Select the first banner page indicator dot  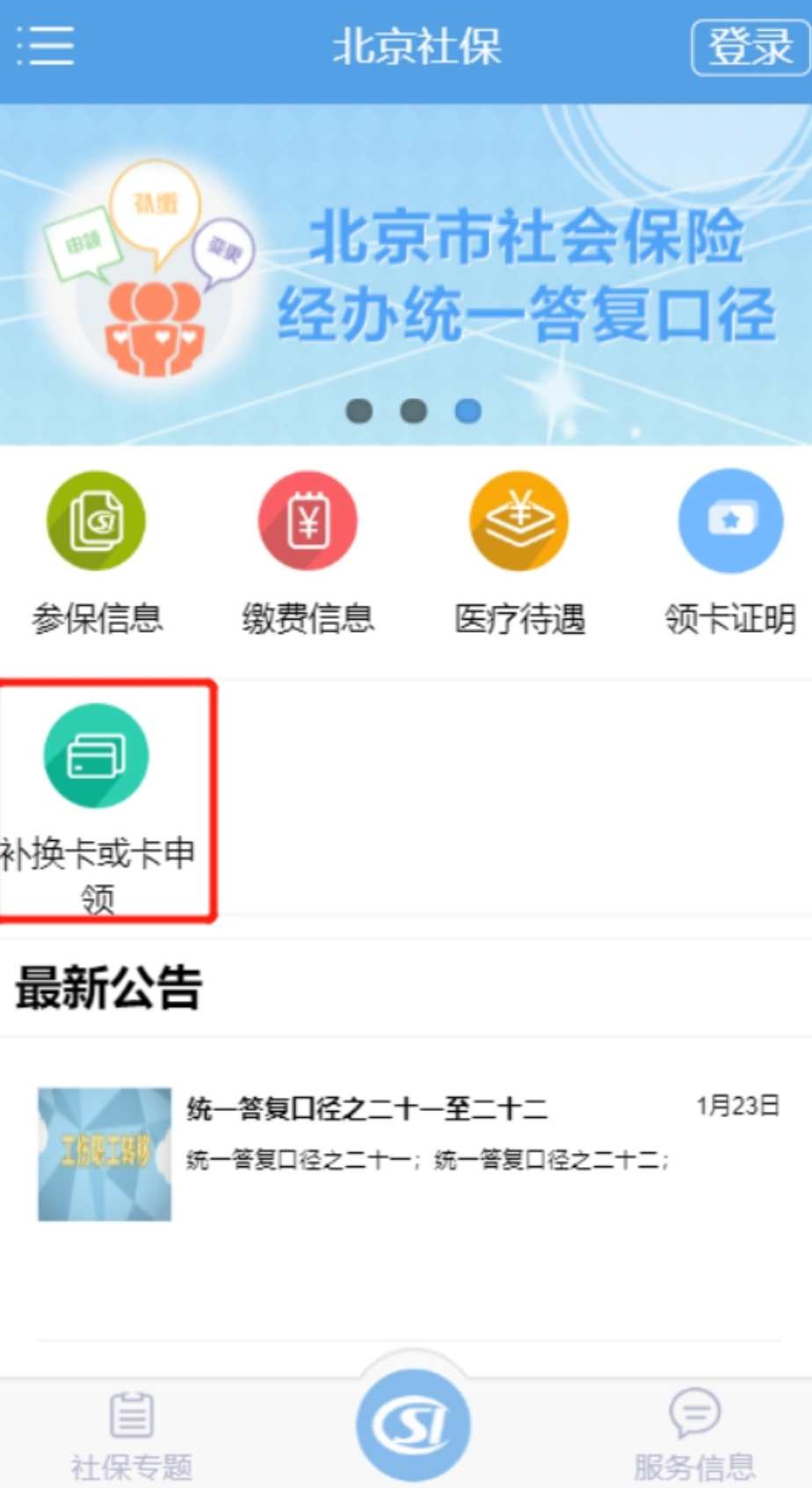point(359,410)
